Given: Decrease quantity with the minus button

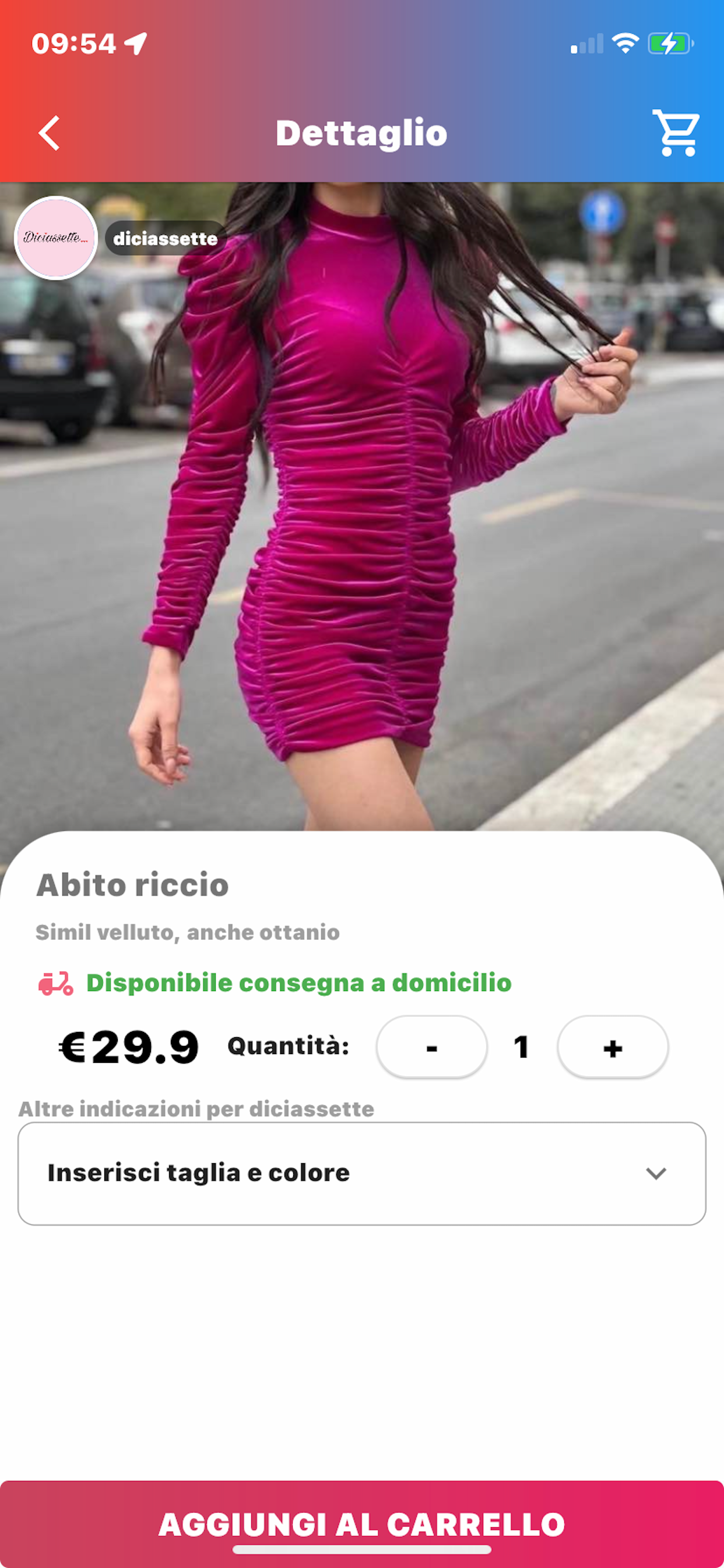Looking at the screenshot, I should (x=431, y=1047).
